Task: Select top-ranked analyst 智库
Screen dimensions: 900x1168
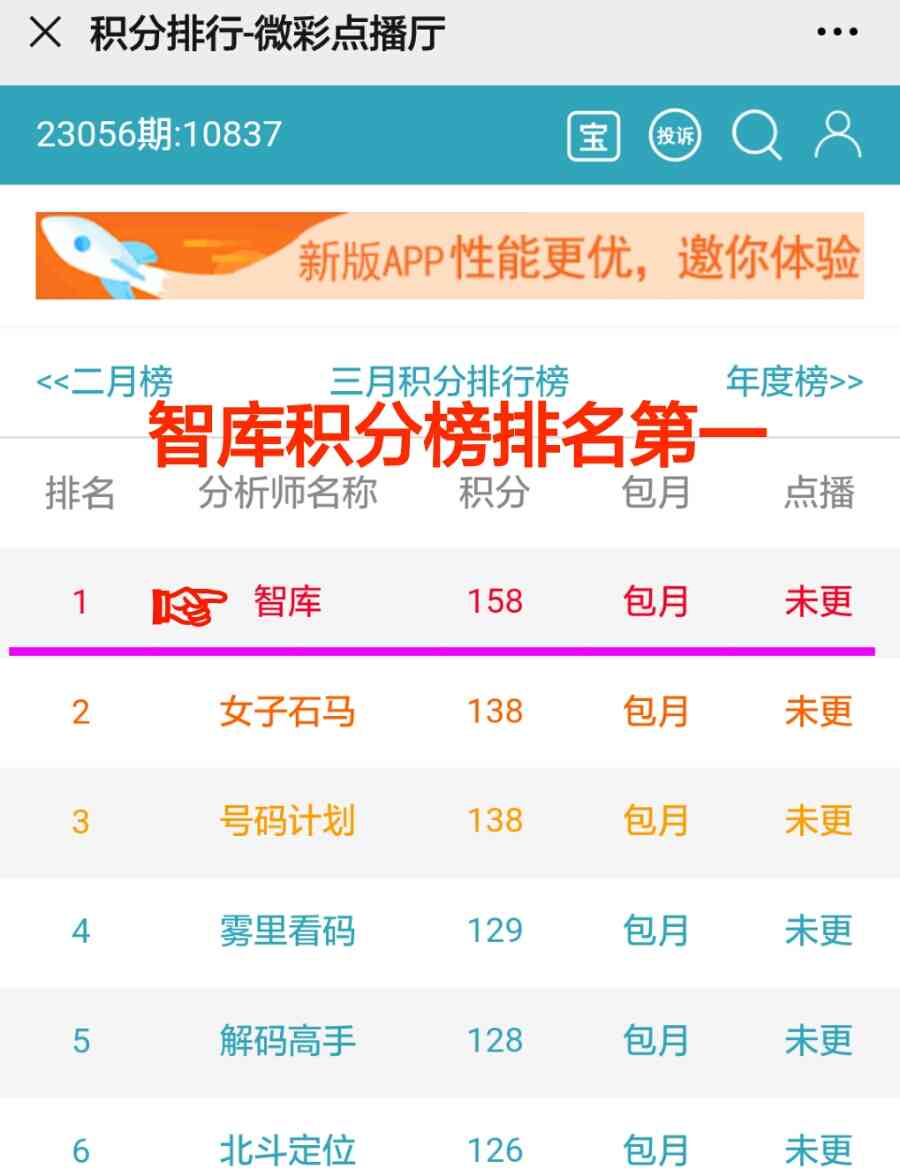Action: (288, 602)
